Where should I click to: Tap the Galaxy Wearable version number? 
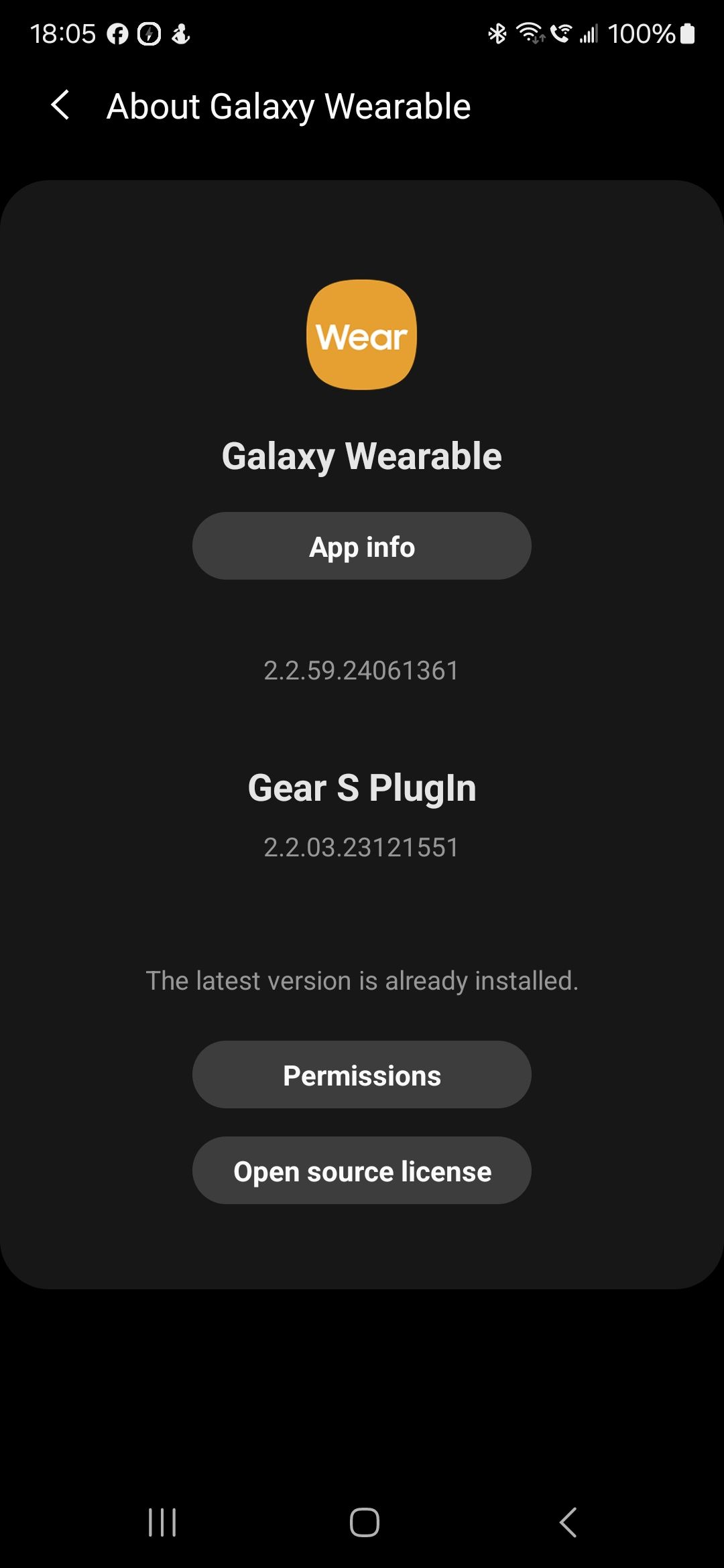pyautogui.click(x=361, y=670)
